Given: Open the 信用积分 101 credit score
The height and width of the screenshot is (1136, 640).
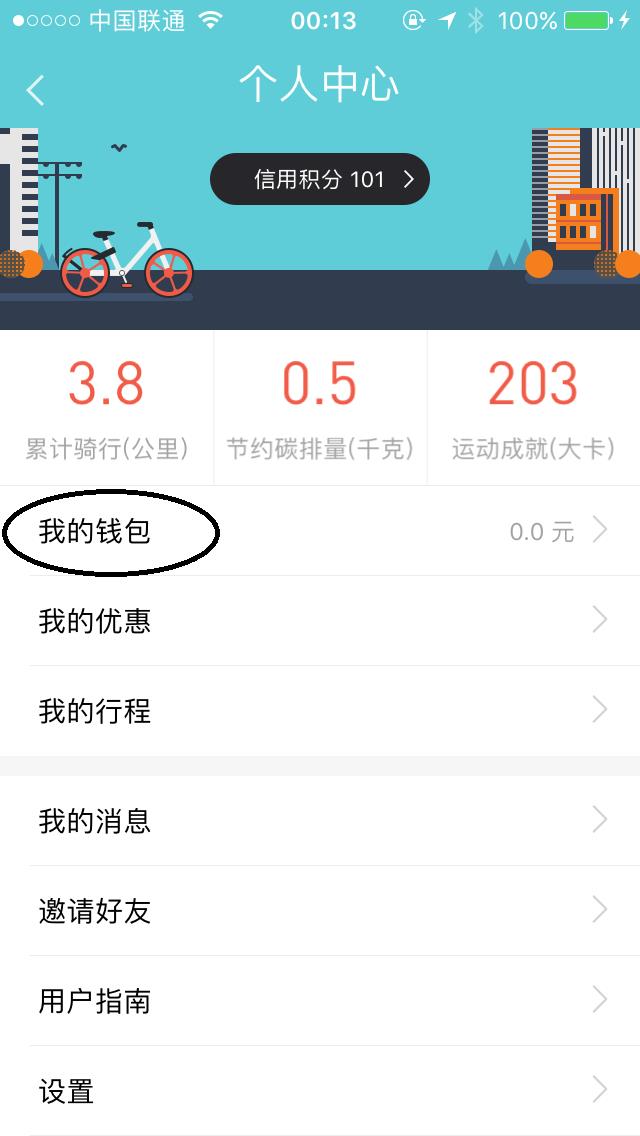Looking at the screenshot, I should click(x=320, y=179).
